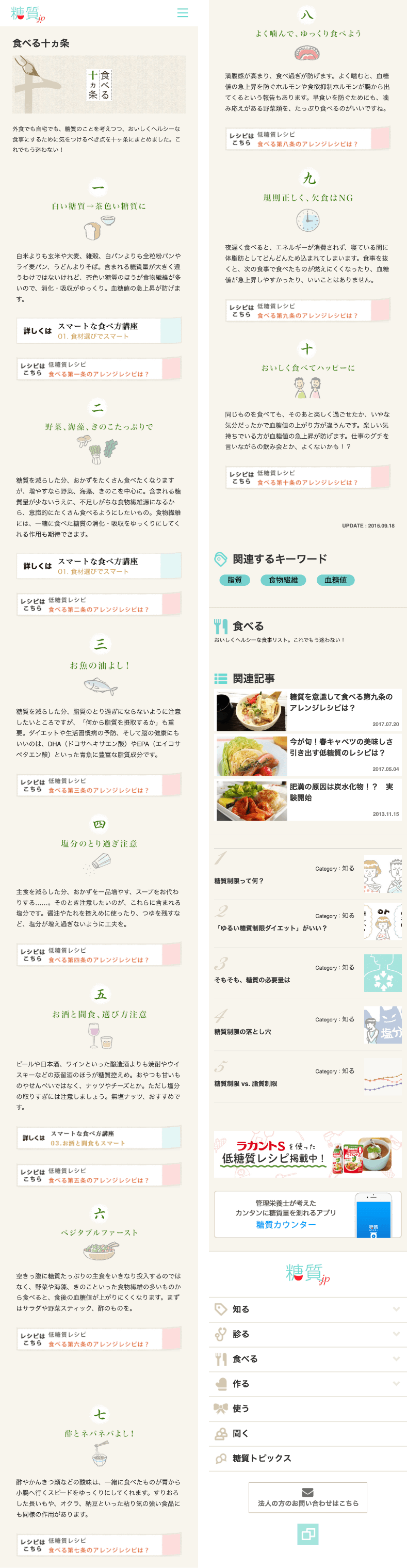Image resolution: width=407 pixels, height=1568 pixels.
Task: Open recipe link for 食べる第一条
Action: tap(99, 370)
